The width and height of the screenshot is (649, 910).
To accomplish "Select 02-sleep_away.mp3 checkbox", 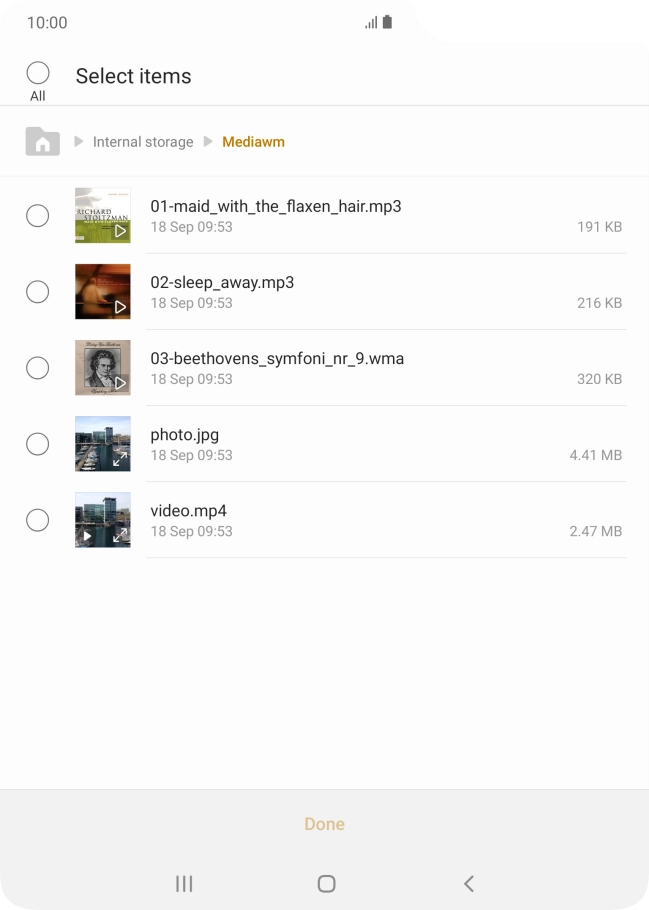I will [37, 291].
